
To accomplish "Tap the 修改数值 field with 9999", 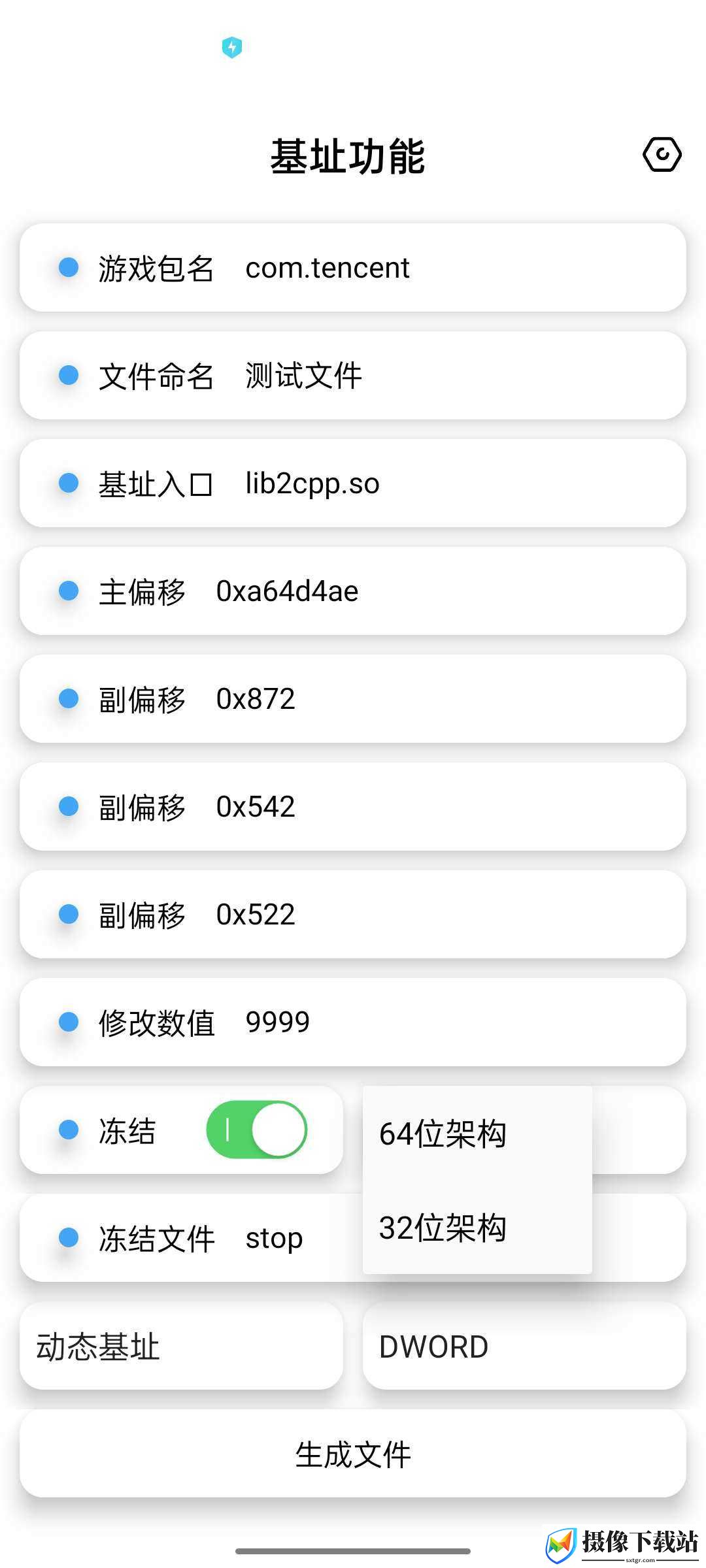I will click(x=353, y=1022).
